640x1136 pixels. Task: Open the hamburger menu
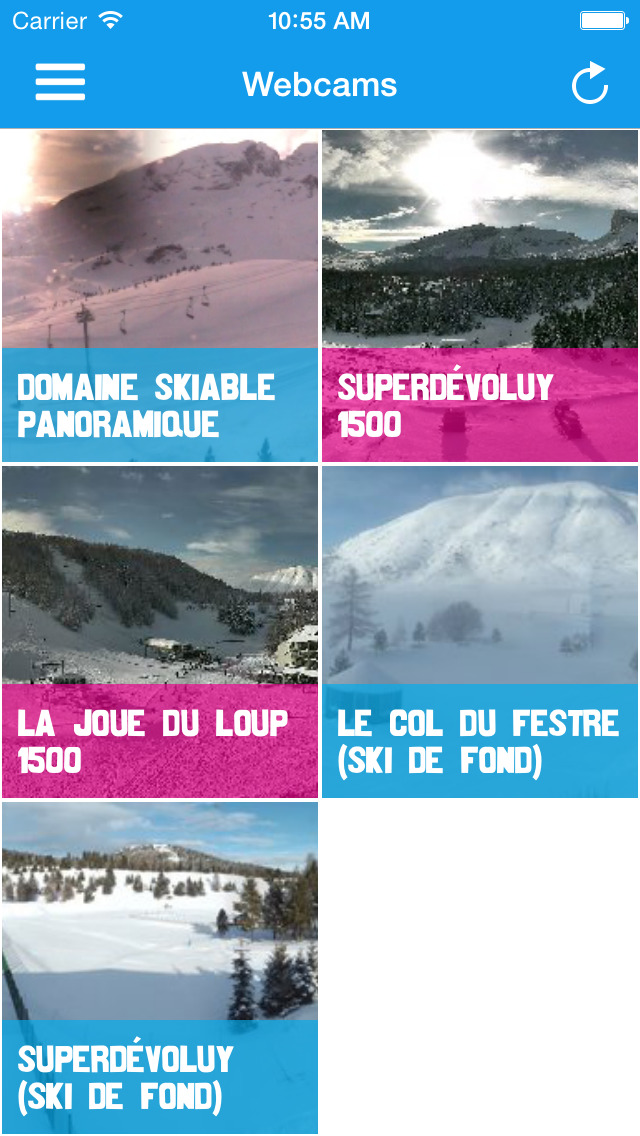(60, 83)
